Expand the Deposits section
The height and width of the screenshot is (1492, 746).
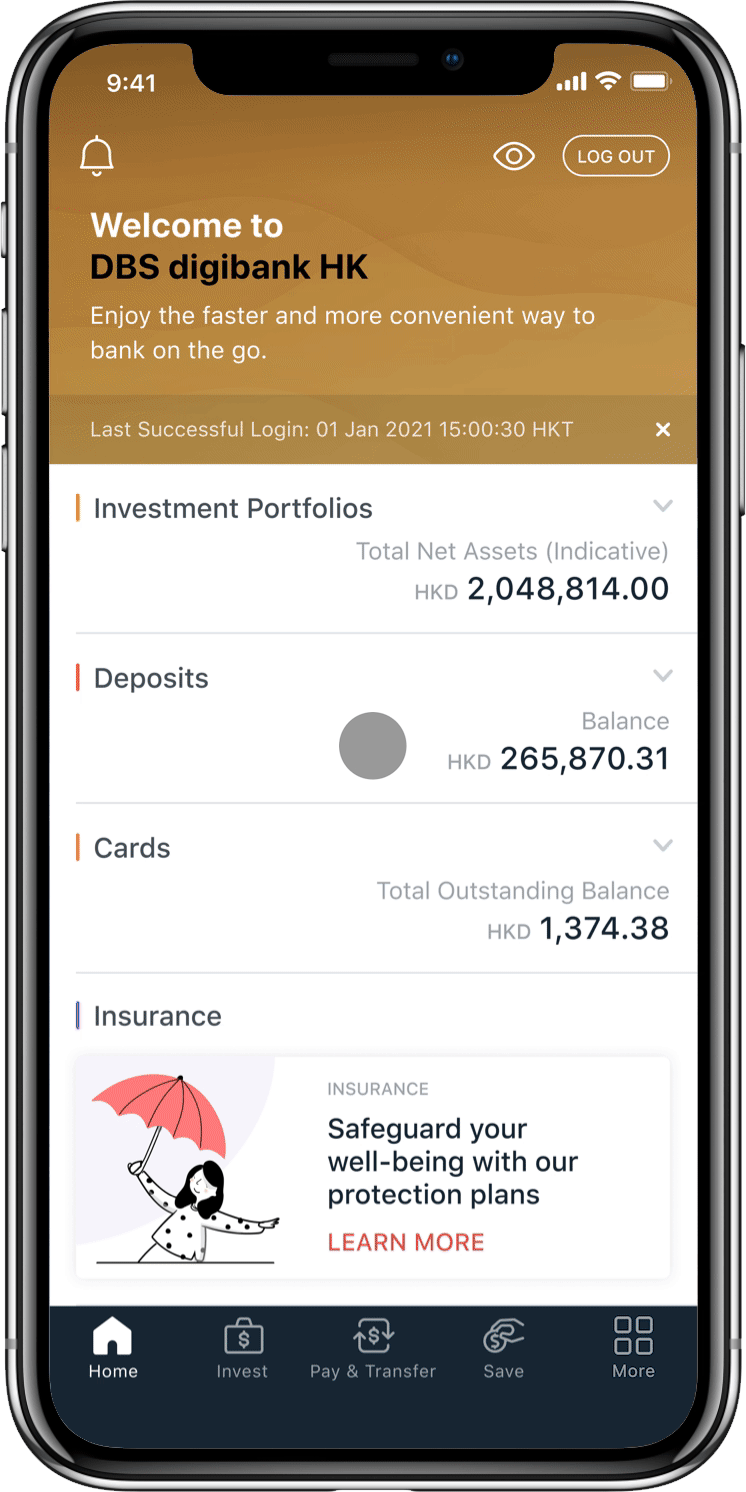(662, 676)
